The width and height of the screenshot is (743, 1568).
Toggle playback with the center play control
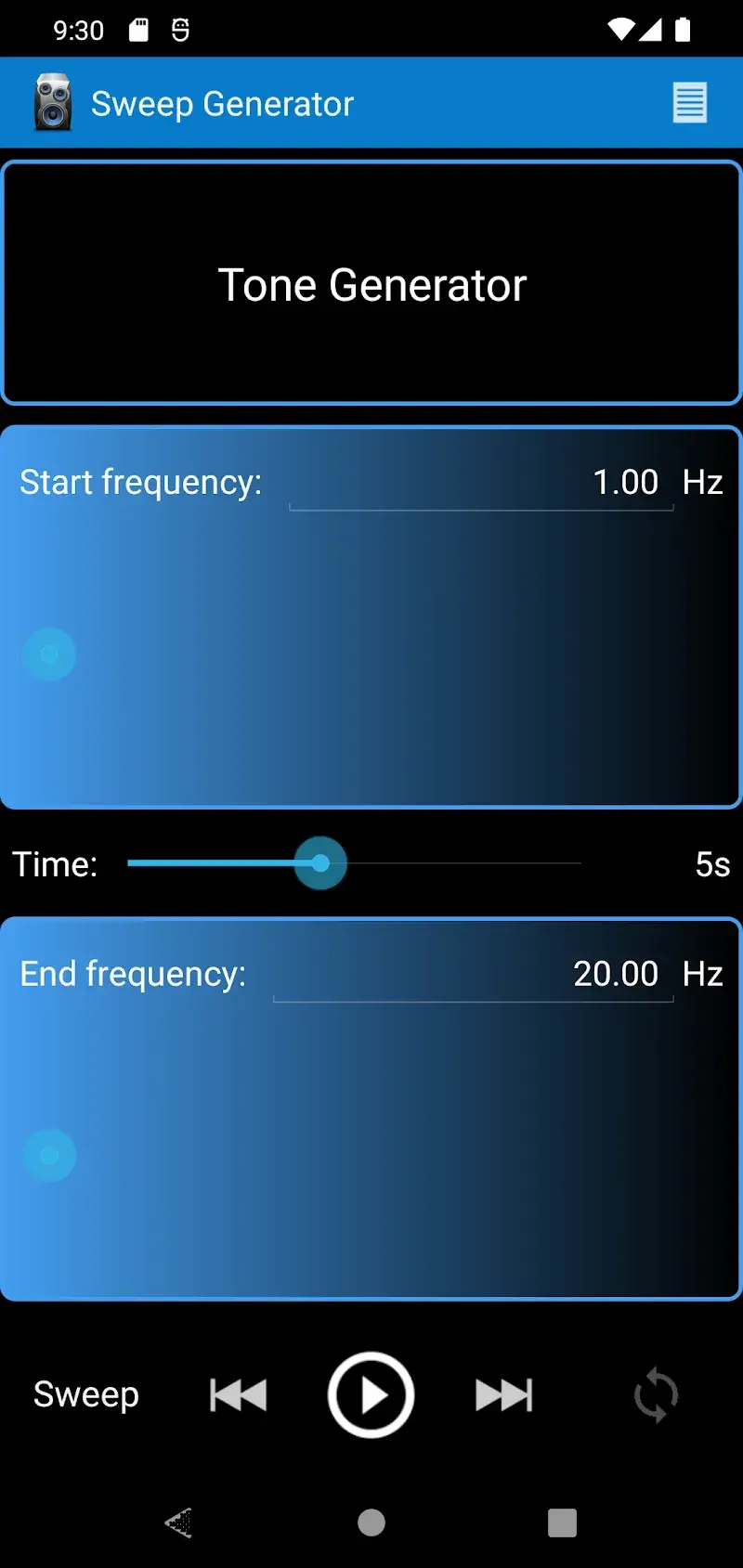371,1394
